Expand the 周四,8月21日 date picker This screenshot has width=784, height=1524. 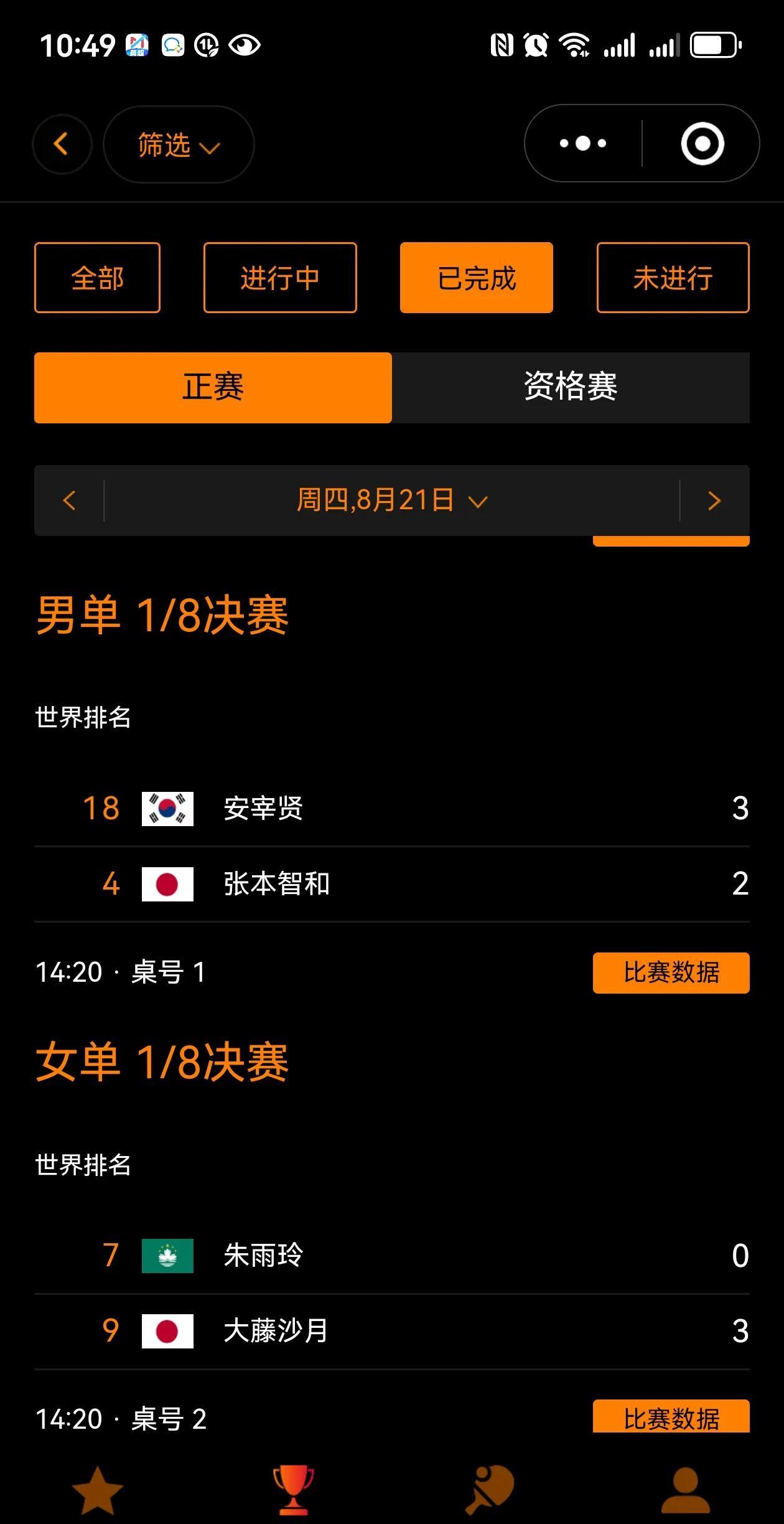391,501
